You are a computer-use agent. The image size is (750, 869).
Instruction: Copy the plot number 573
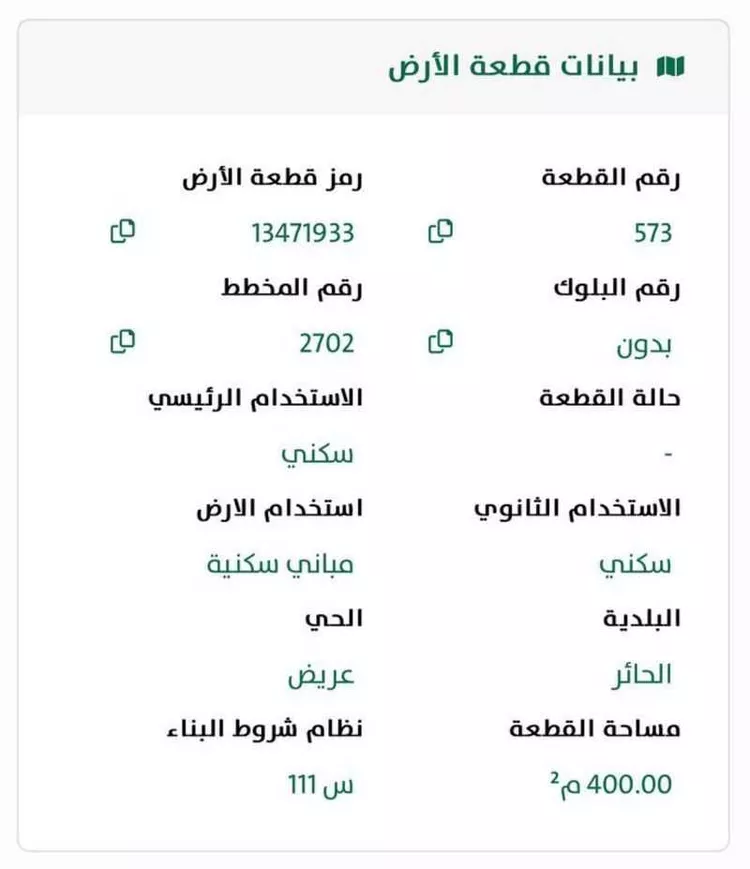click(x=440, y=231)
